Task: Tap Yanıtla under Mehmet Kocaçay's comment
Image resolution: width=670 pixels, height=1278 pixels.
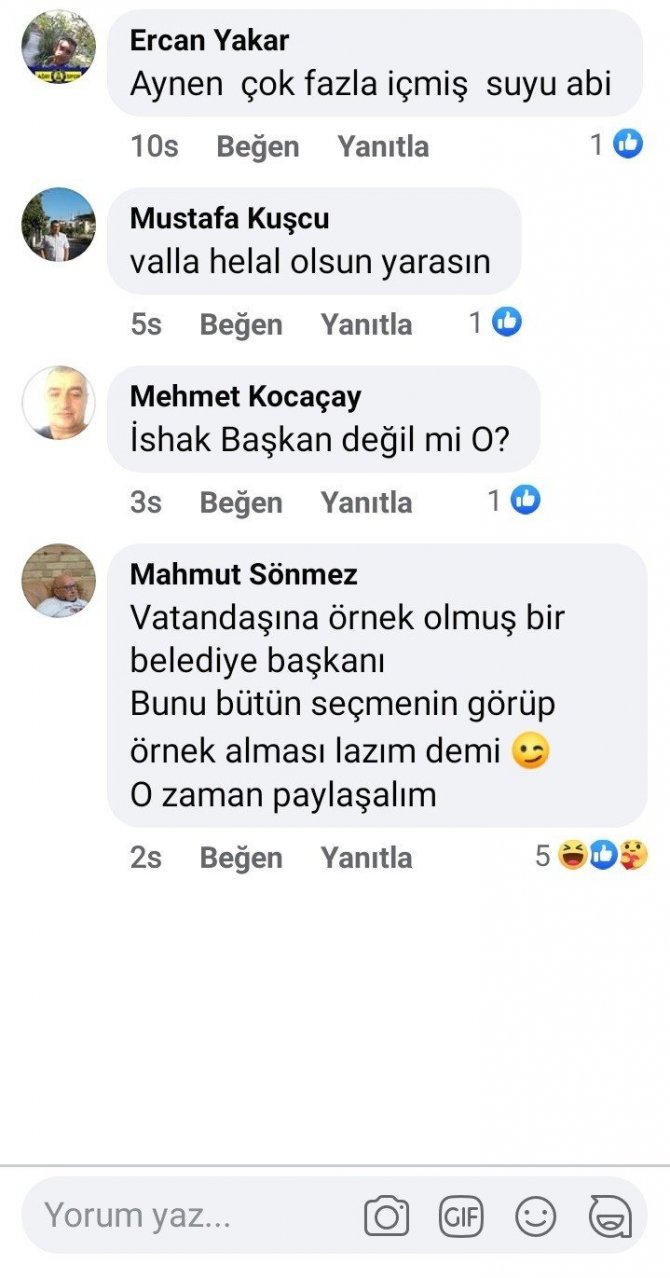Action: tap(366, 503)
